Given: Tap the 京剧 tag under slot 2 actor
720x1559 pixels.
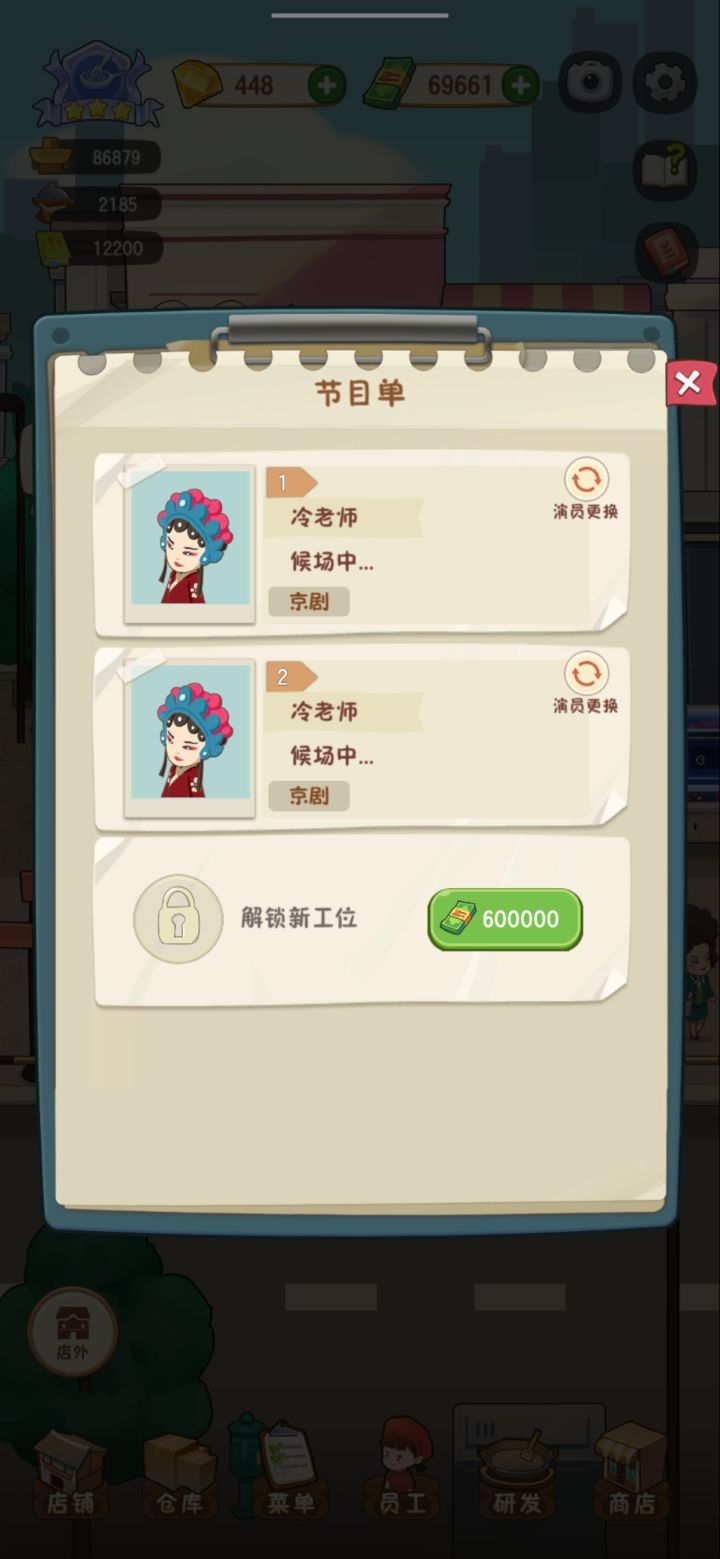Looking at the screenshot, I should coord(308,795).
